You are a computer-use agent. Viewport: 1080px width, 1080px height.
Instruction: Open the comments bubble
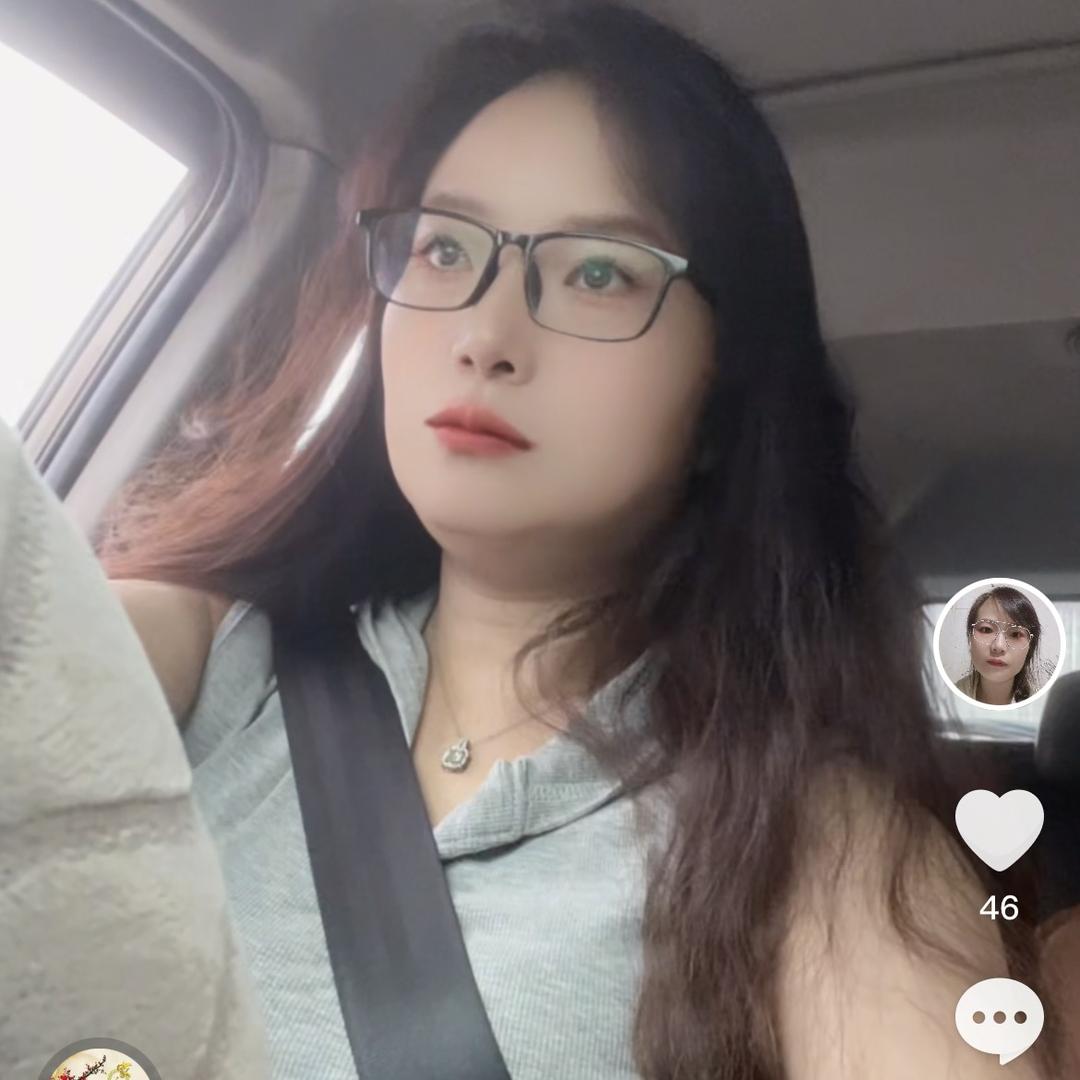tap(999, 1018)
